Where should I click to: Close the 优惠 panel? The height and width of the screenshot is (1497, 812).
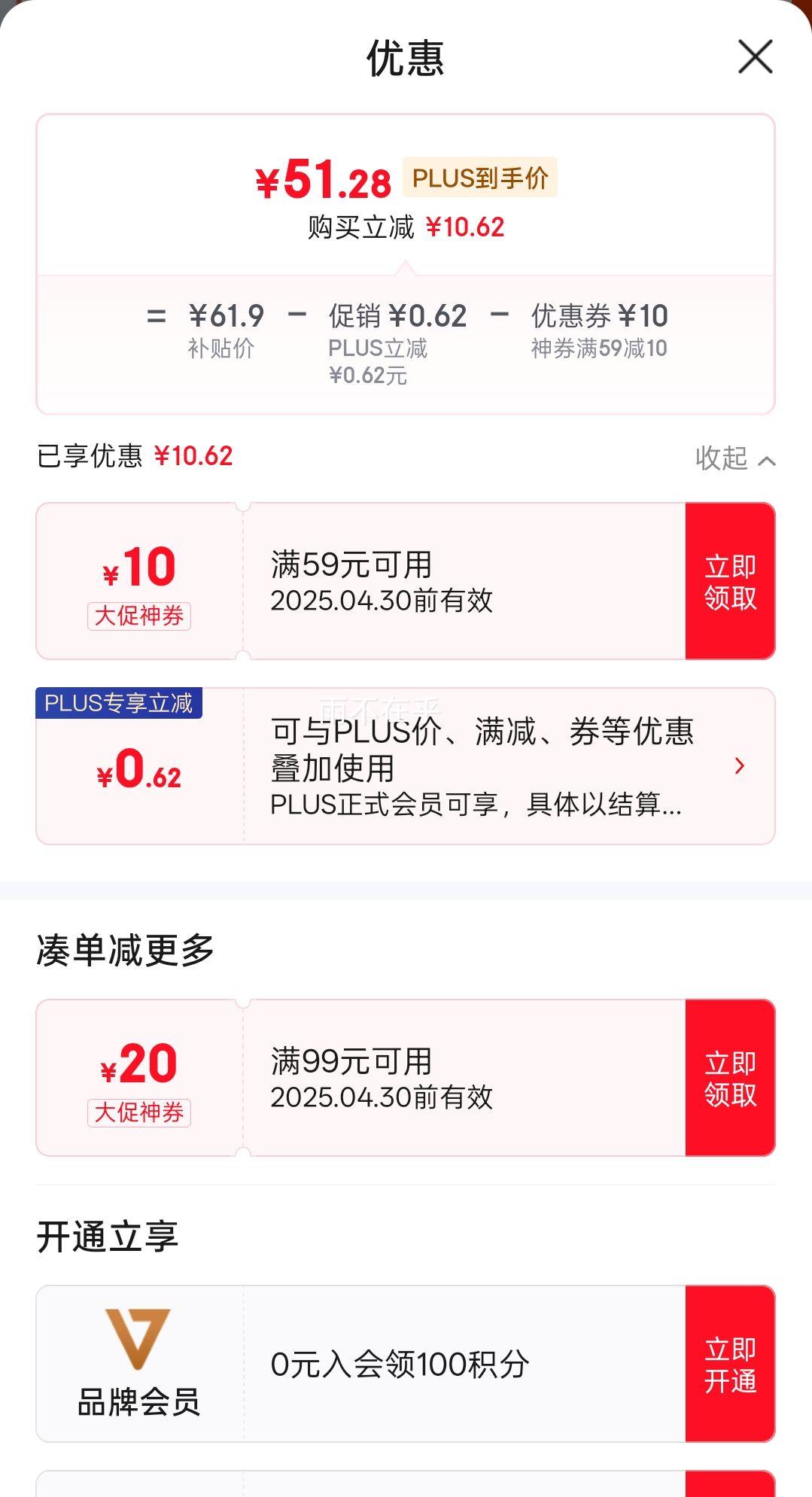(755, 57)
